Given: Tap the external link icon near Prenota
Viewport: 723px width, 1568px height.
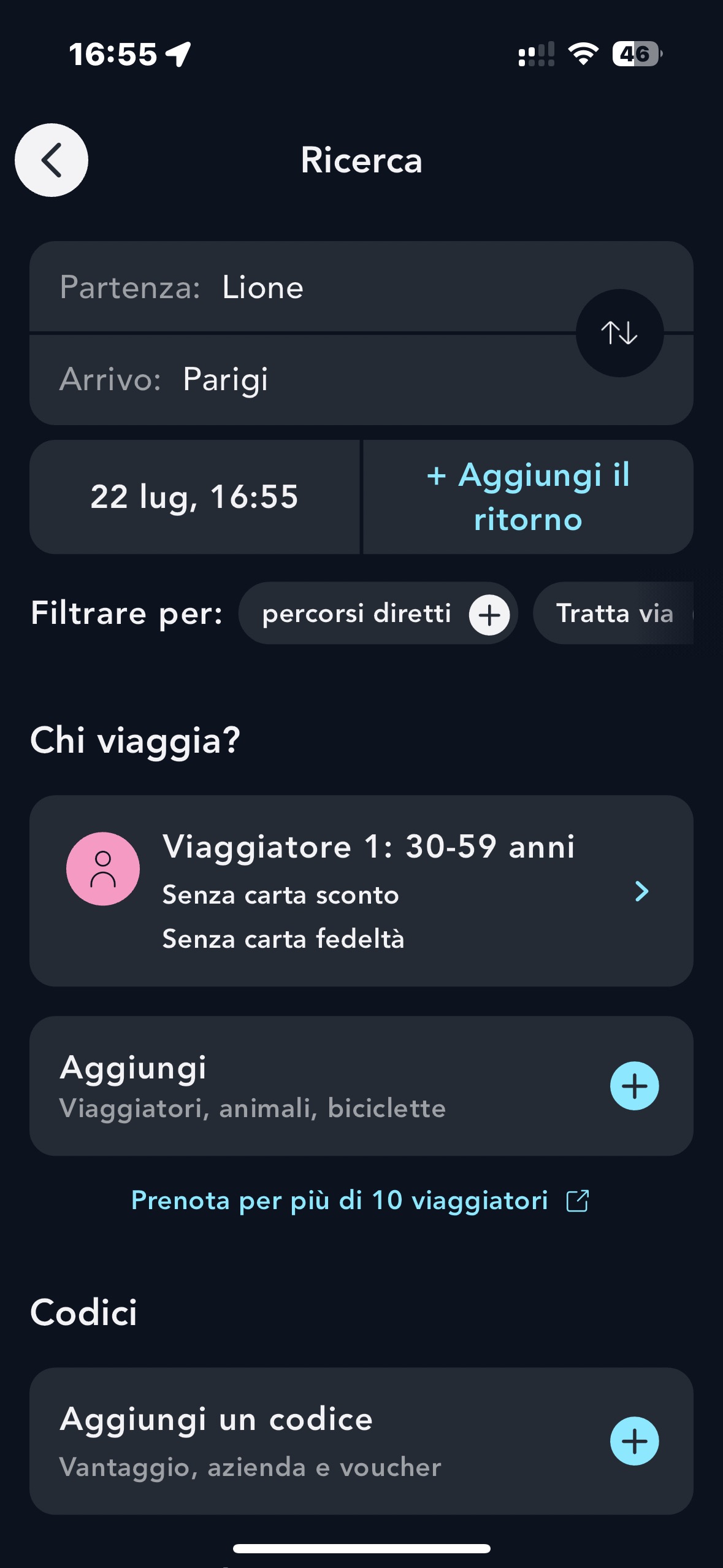Looking at the screenshot, I should click(577, 1200).
